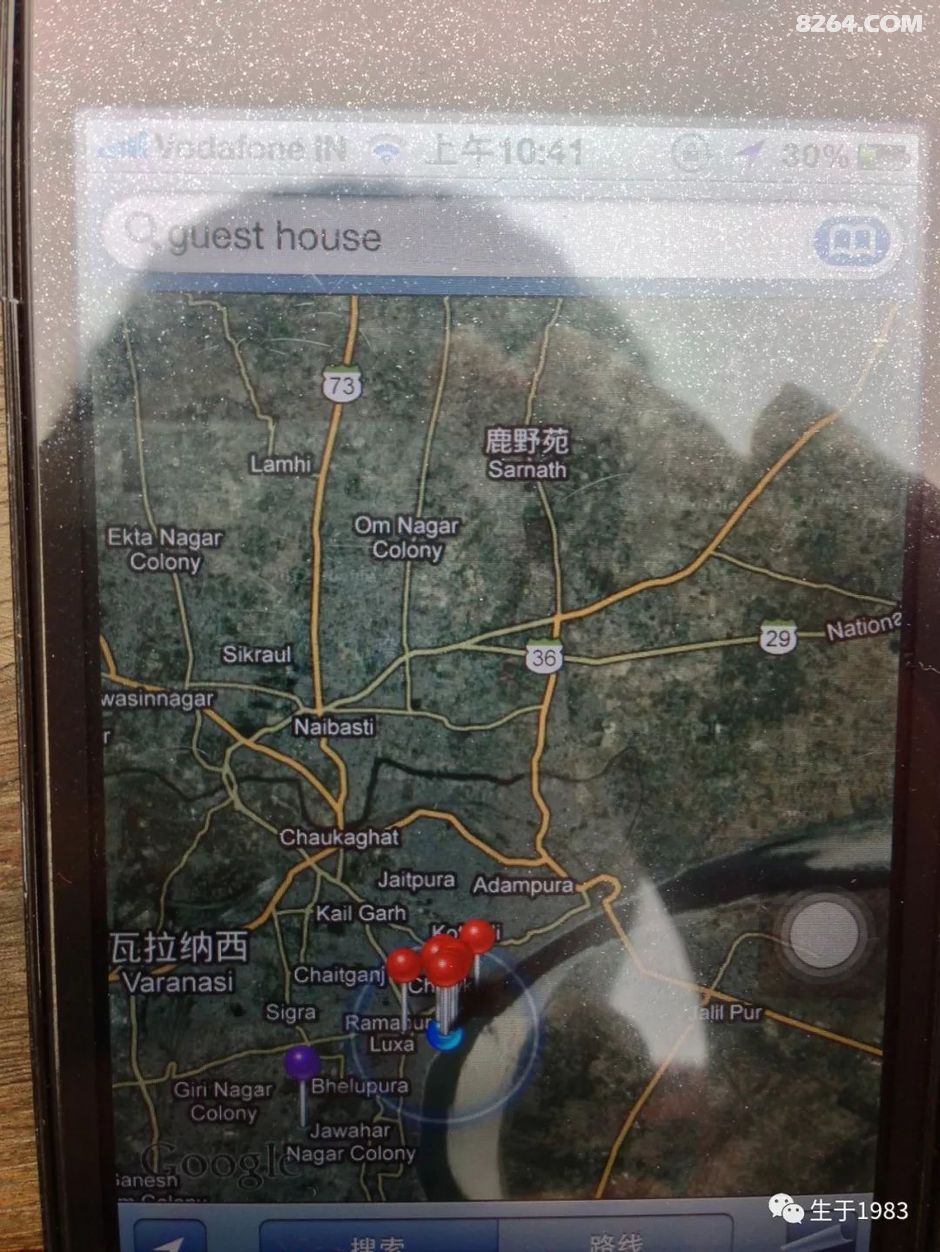This screenshot has height=1252, width=940.
Task: Select the red pin beside Chaitganj
Action: pyautogui.click(x=404, y=967)
